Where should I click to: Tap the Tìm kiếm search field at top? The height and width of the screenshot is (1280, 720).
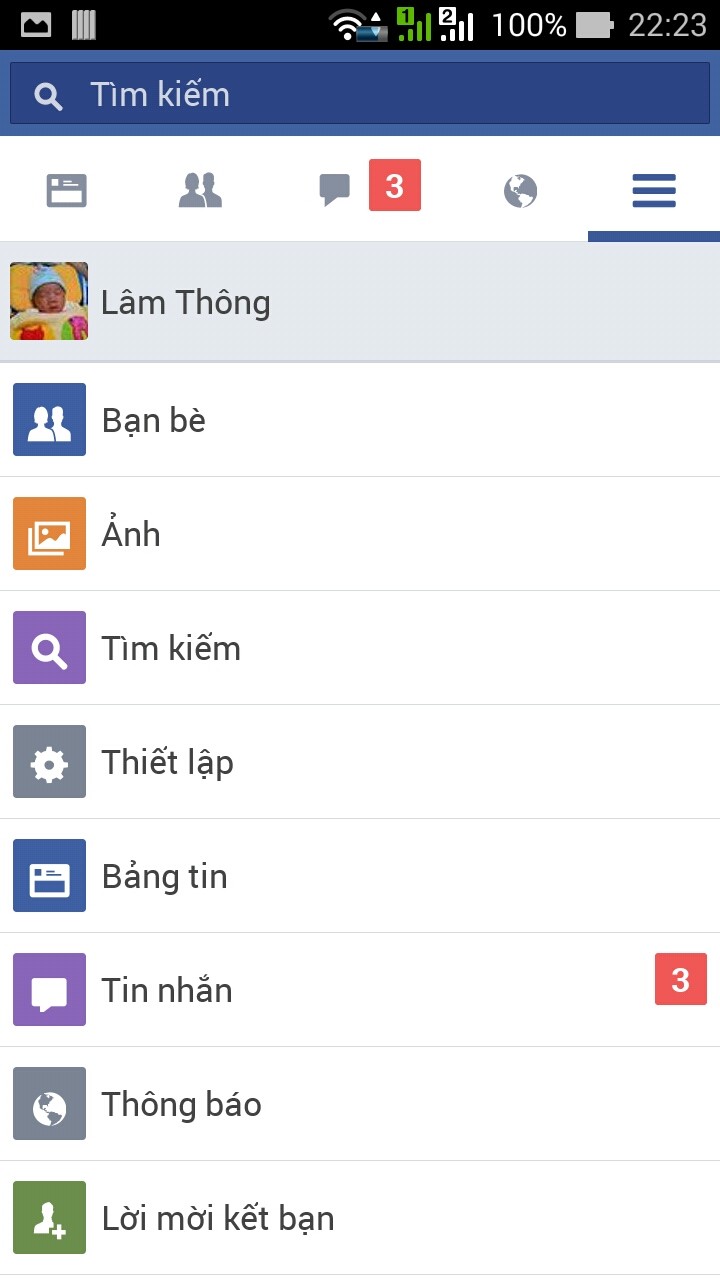[x=360, y=94]
